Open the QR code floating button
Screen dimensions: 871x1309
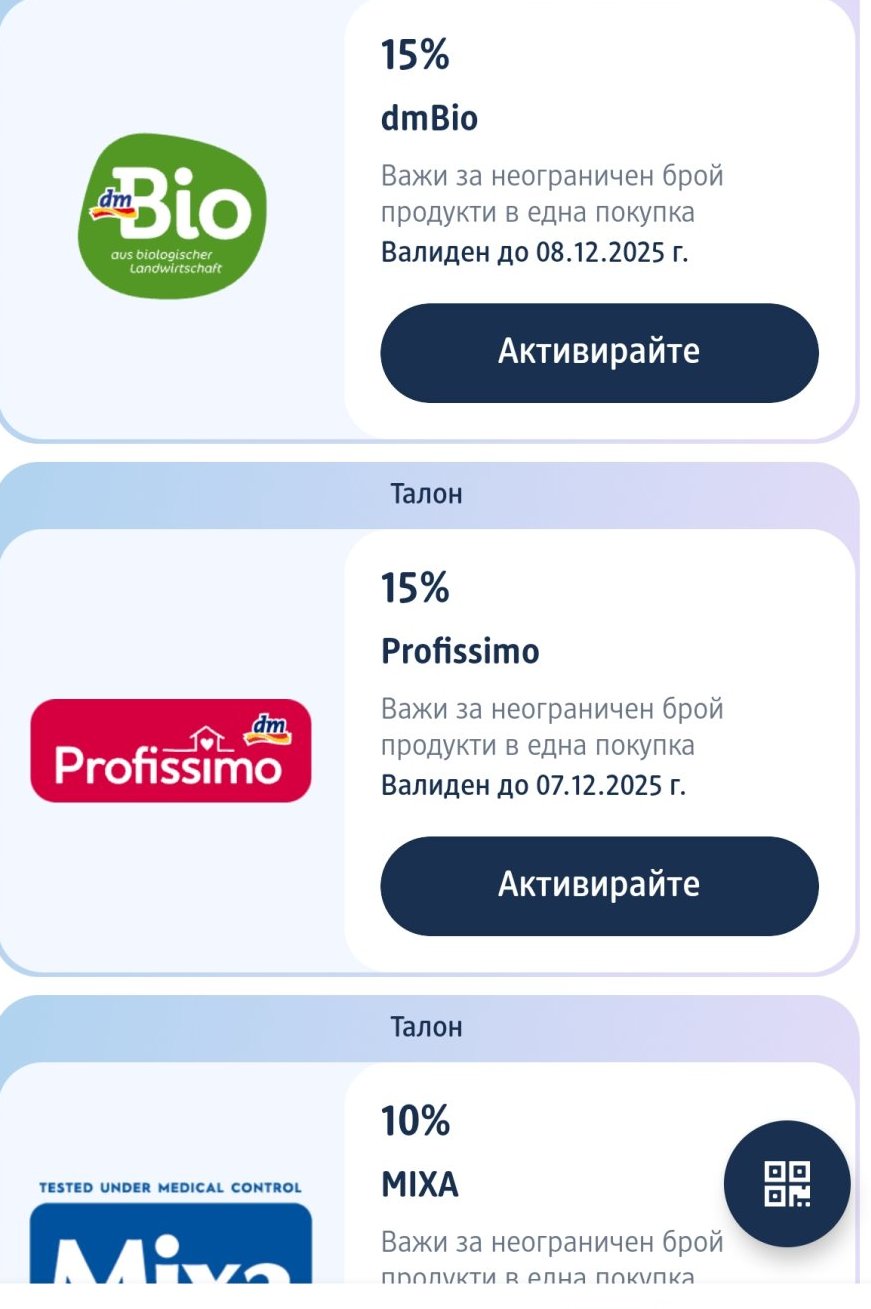(x=786, y=1183)
